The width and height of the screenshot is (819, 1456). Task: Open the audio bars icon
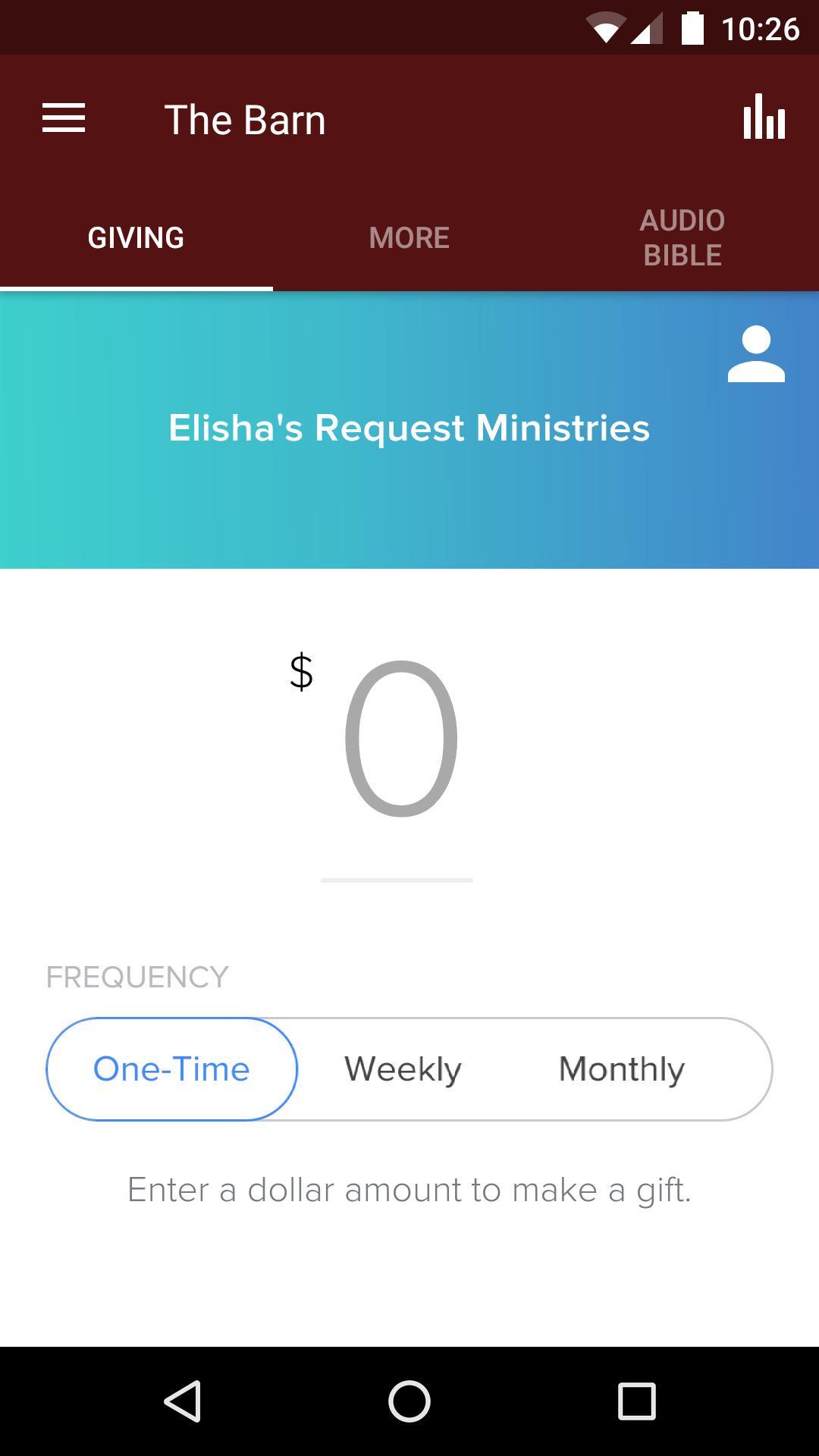764,118
